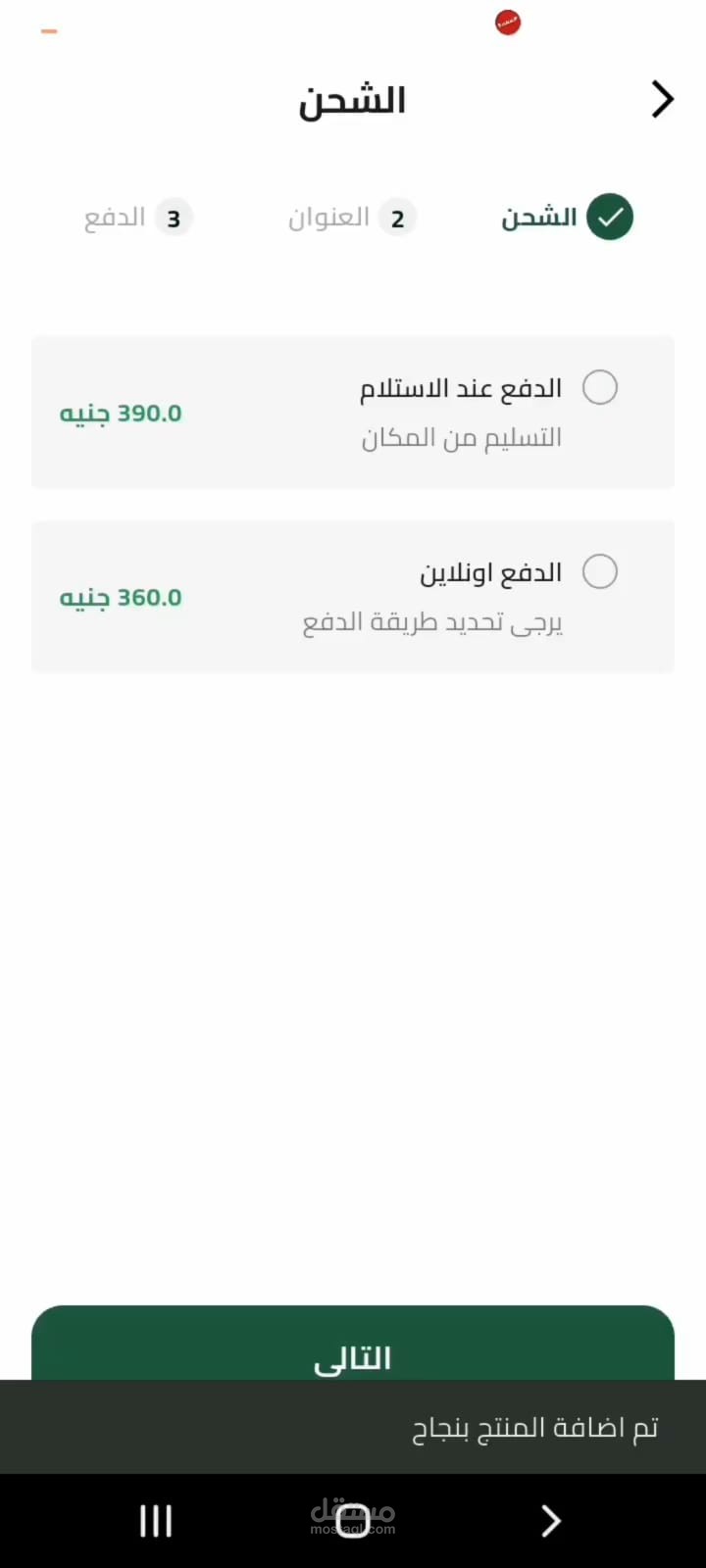This screenshot has width=706, height=1568.
Task: Select the الشحن step
Action: [x=567, y=218]
